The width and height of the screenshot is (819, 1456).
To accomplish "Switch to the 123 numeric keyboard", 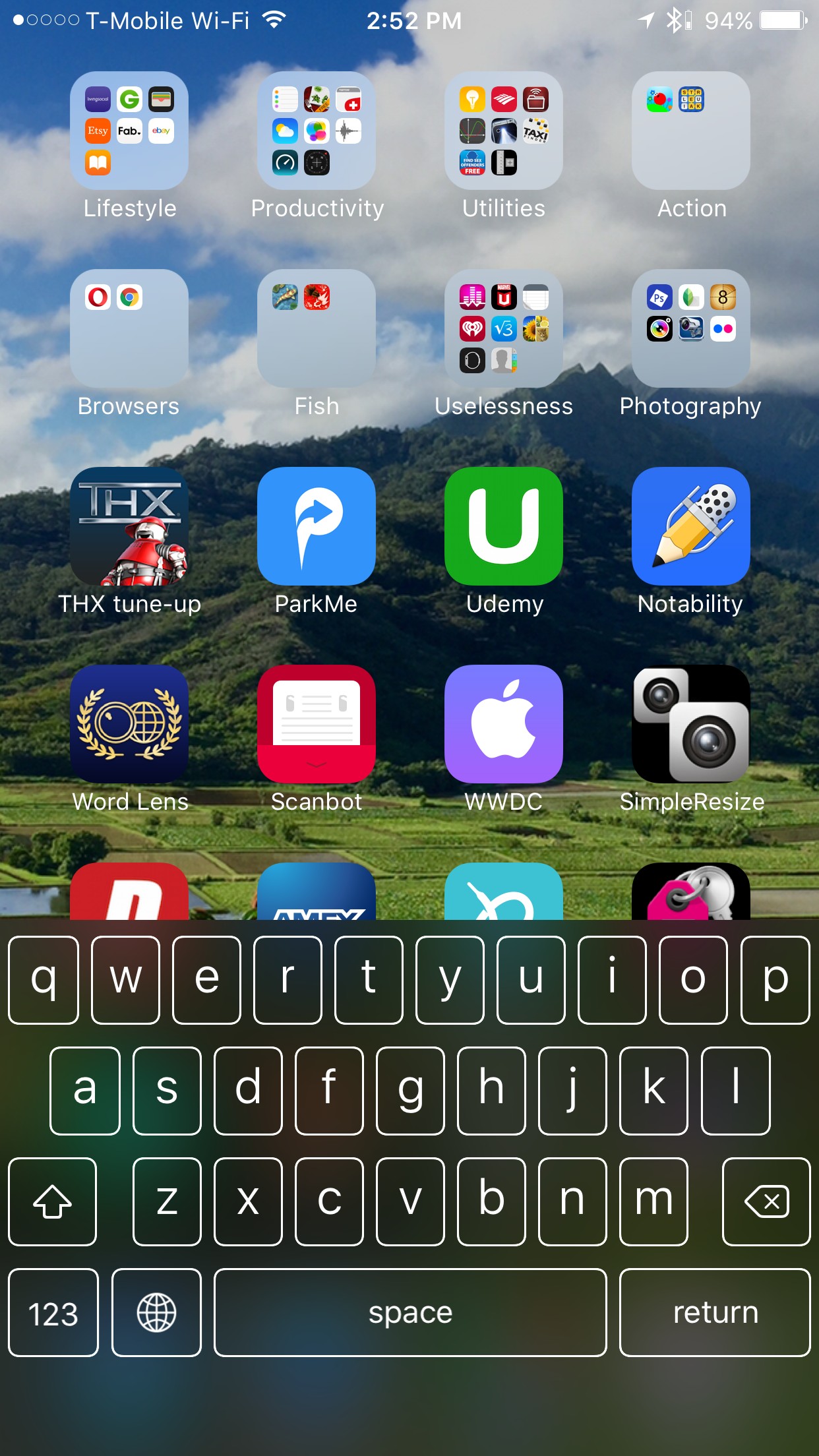I will (53, 1312).
